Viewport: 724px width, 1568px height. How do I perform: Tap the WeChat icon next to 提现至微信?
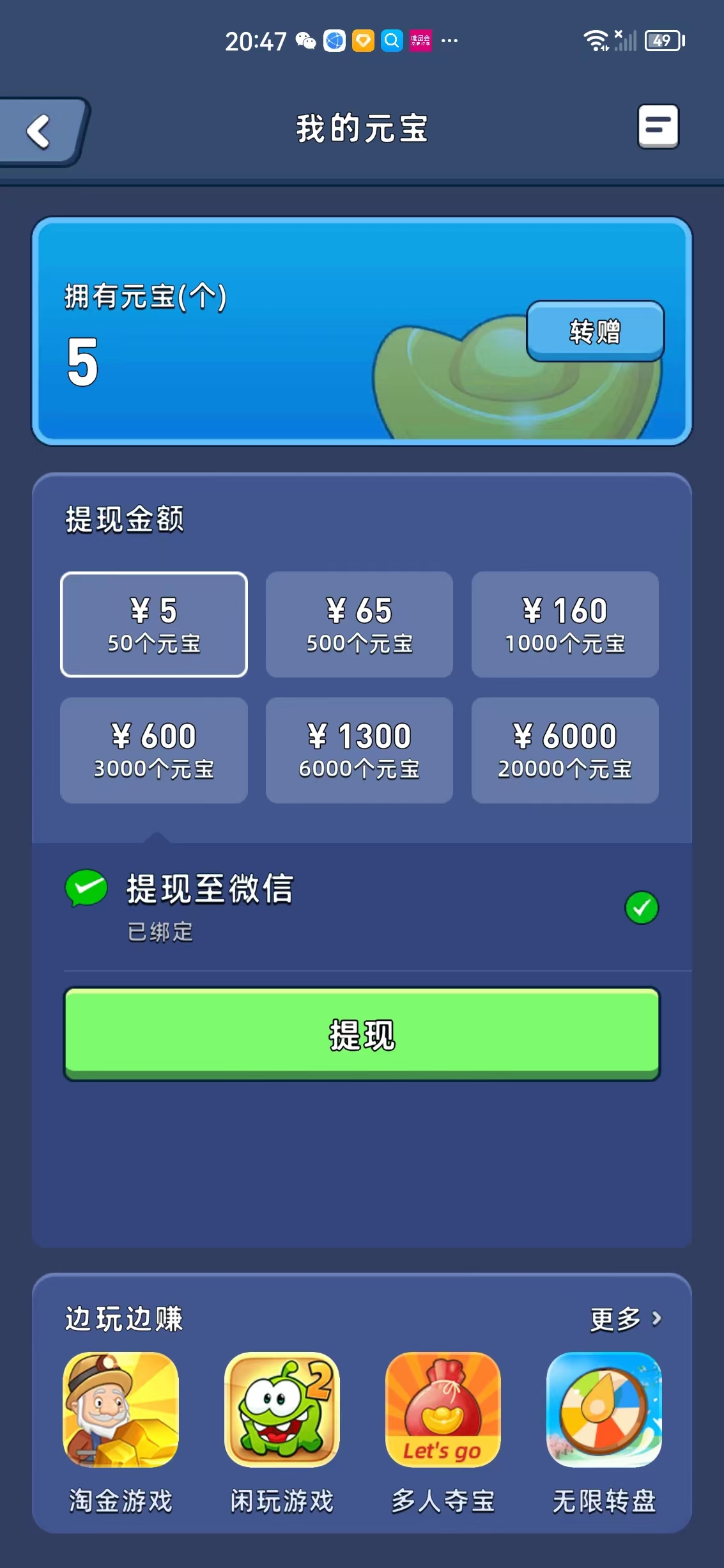[88, 888]
